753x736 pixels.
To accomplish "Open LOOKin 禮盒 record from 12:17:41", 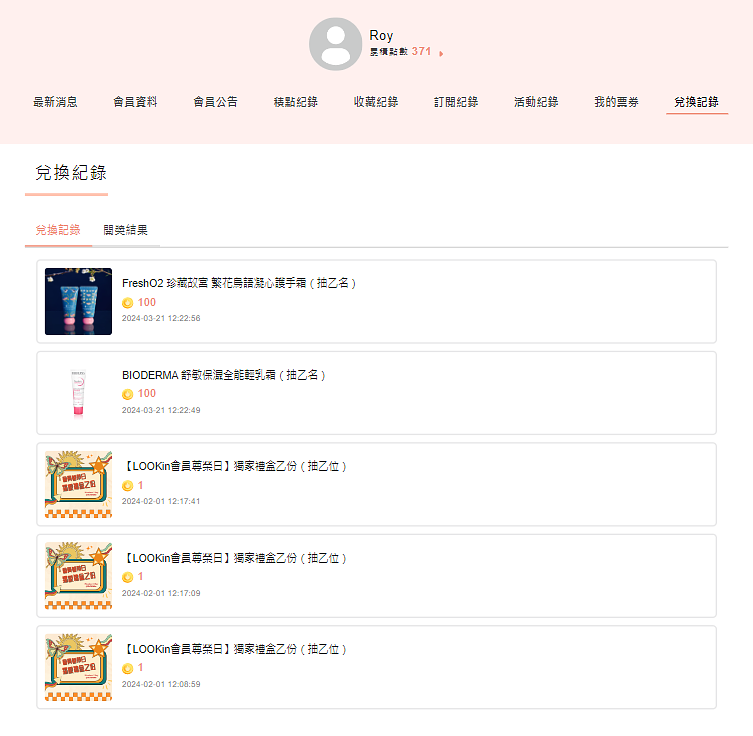I will (x=376, y=484).
